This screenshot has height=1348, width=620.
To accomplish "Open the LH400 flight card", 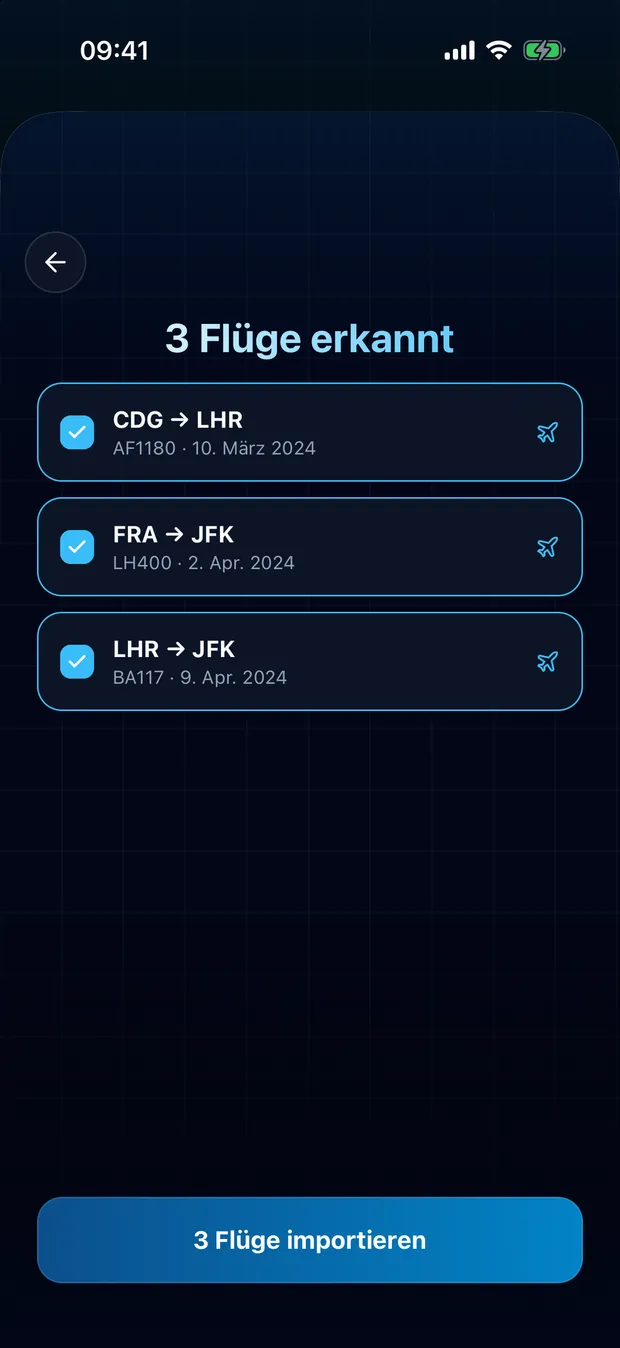I will (310, 547).
